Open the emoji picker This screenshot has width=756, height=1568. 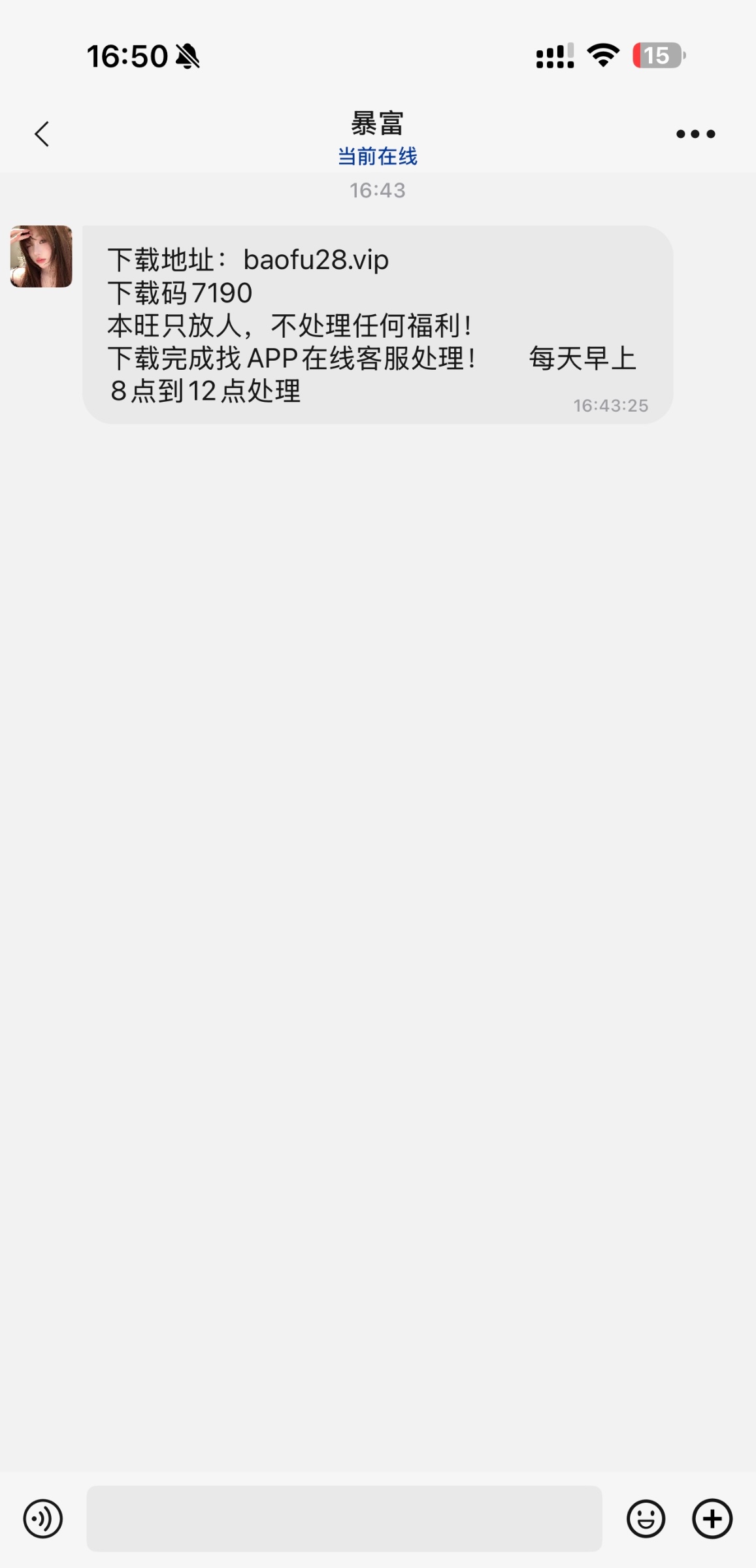click(646, 1518)
